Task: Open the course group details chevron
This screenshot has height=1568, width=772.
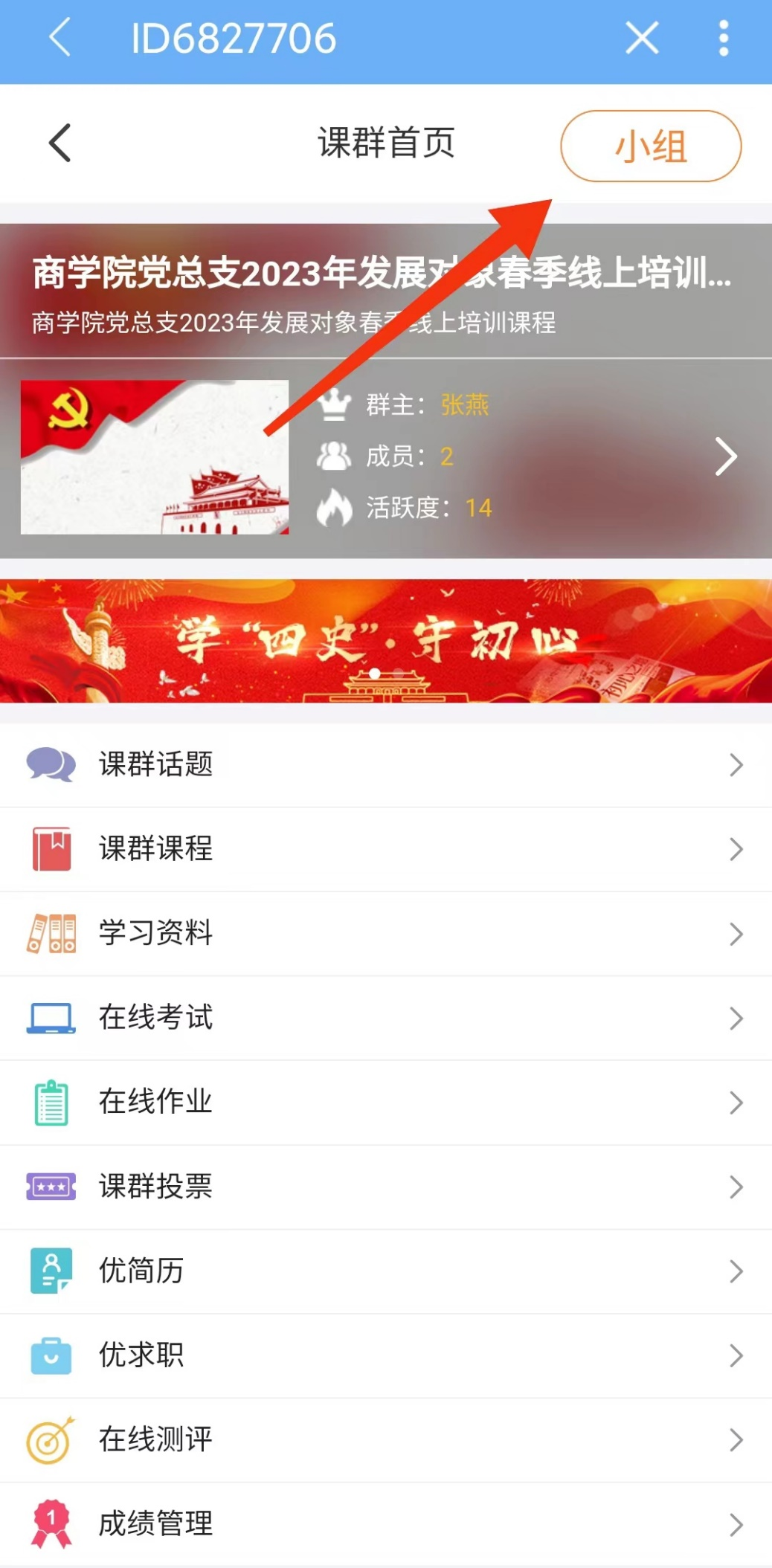Action: [725, 456]
